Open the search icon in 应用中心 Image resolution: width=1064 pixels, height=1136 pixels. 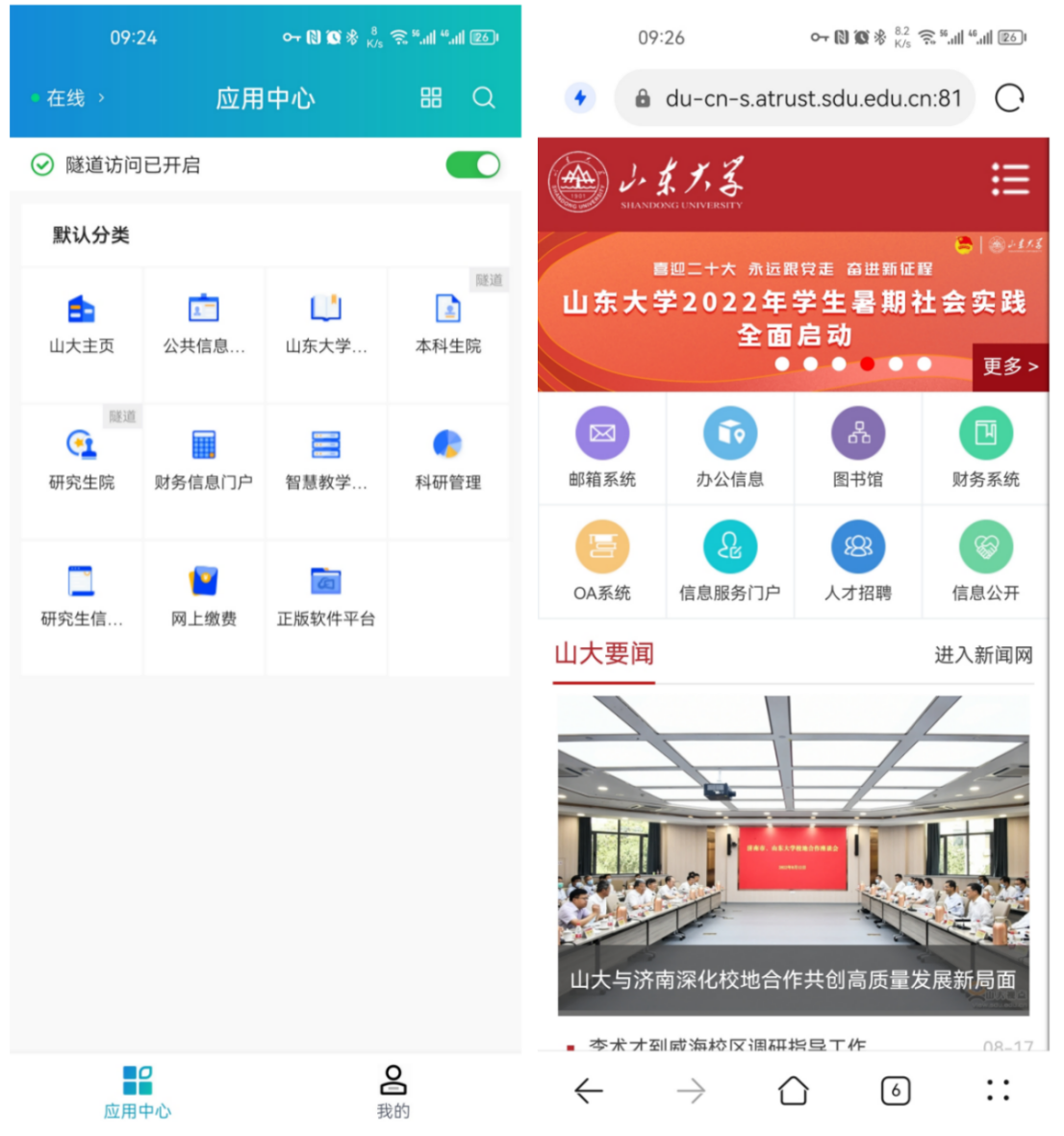click(484, 97)
